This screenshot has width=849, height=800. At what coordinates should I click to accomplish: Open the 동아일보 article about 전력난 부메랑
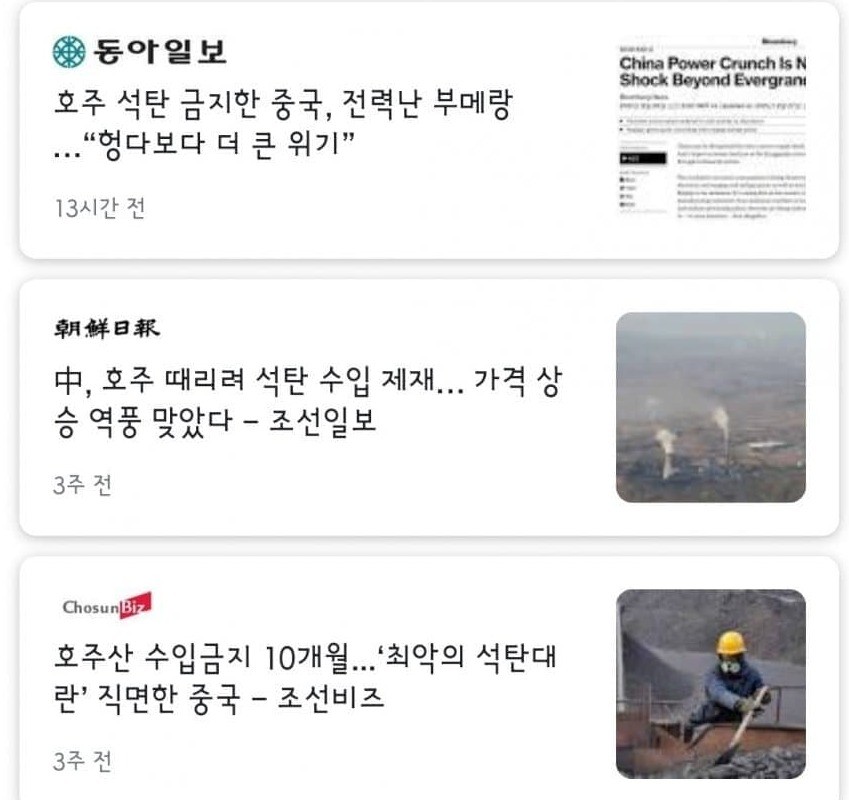pos(290,124)
